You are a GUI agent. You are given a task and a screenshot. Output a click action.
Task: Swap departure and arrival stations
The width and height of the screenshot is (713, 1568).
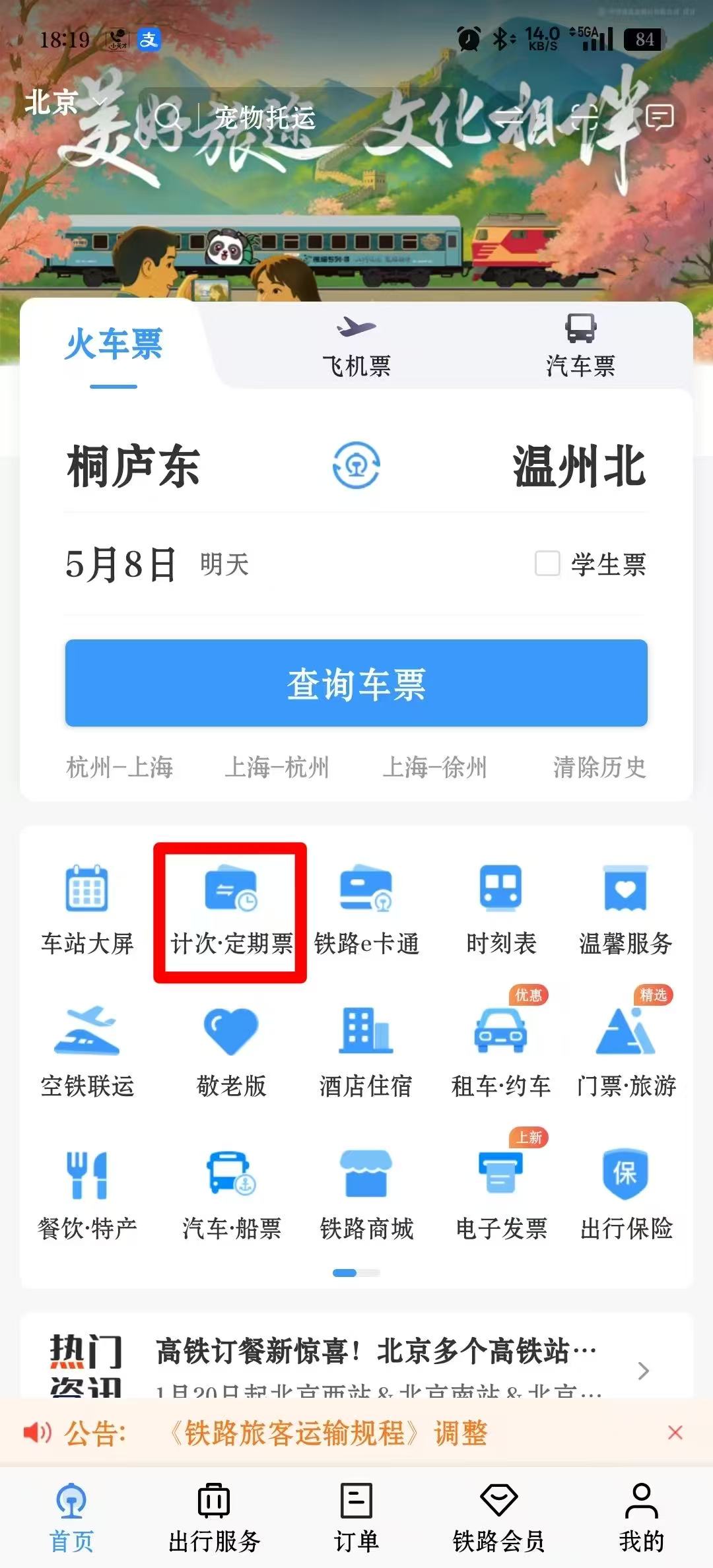point(356,465)
